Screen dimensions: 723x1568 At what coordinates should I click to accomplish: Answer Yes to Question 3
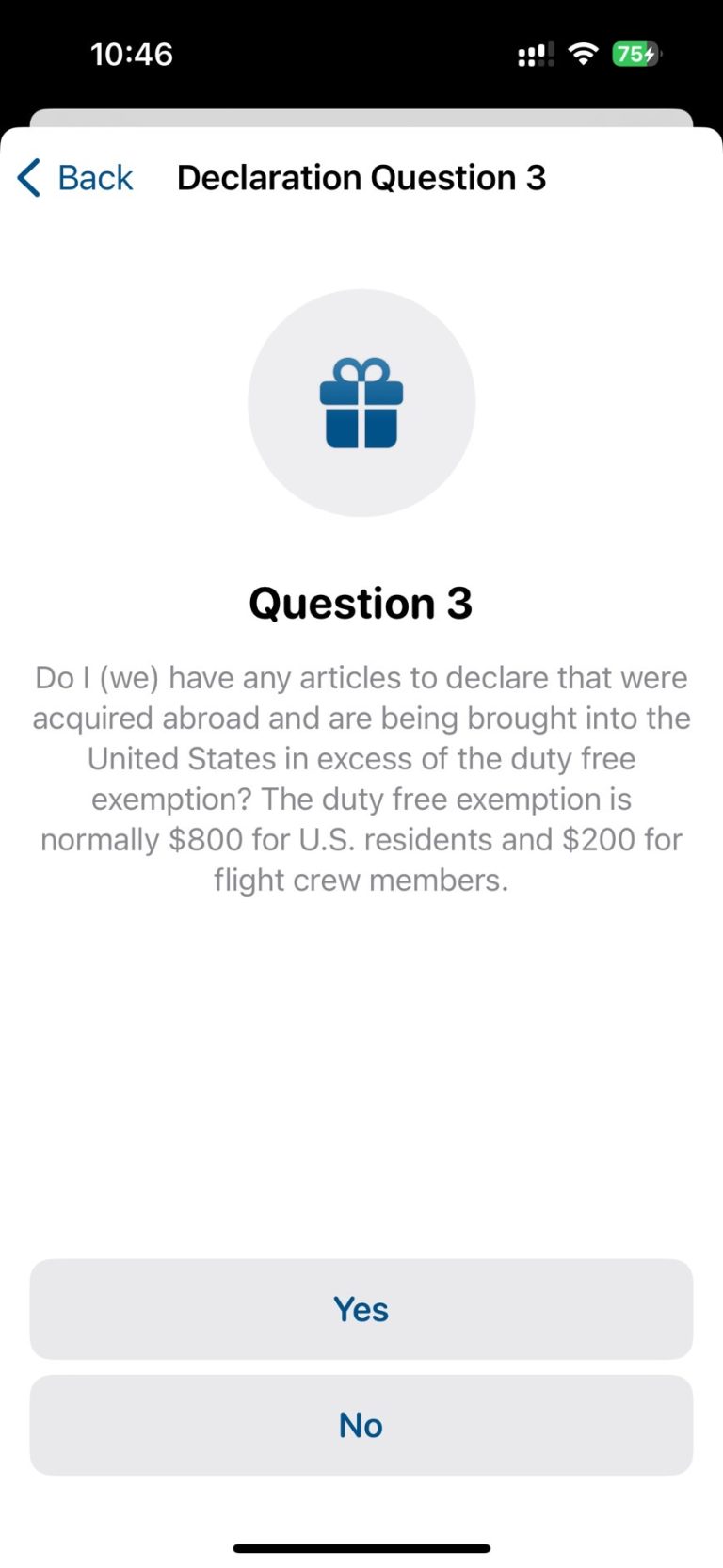(x=361, y=1308)
